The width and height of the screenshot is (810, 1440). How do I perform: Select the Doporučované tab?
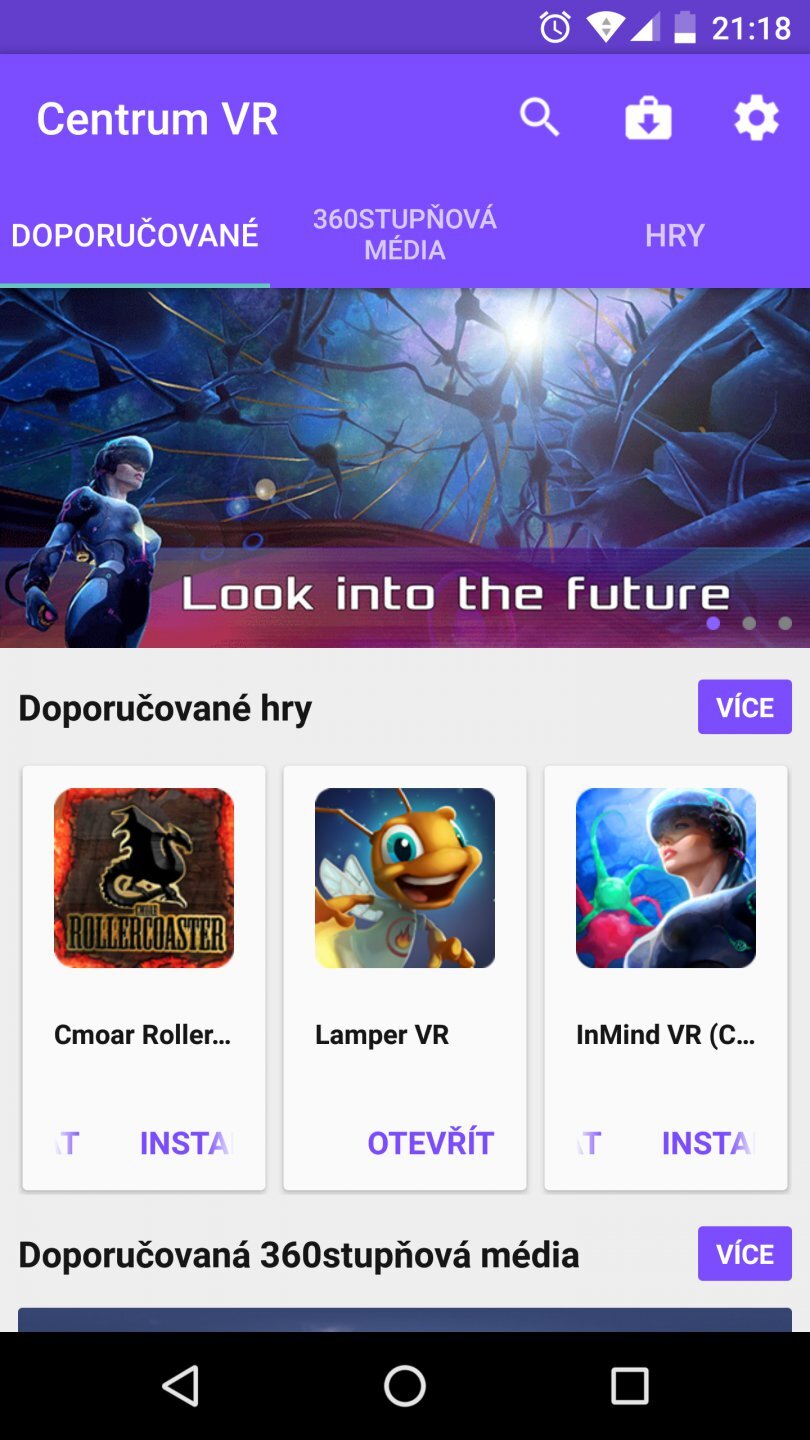135,235
